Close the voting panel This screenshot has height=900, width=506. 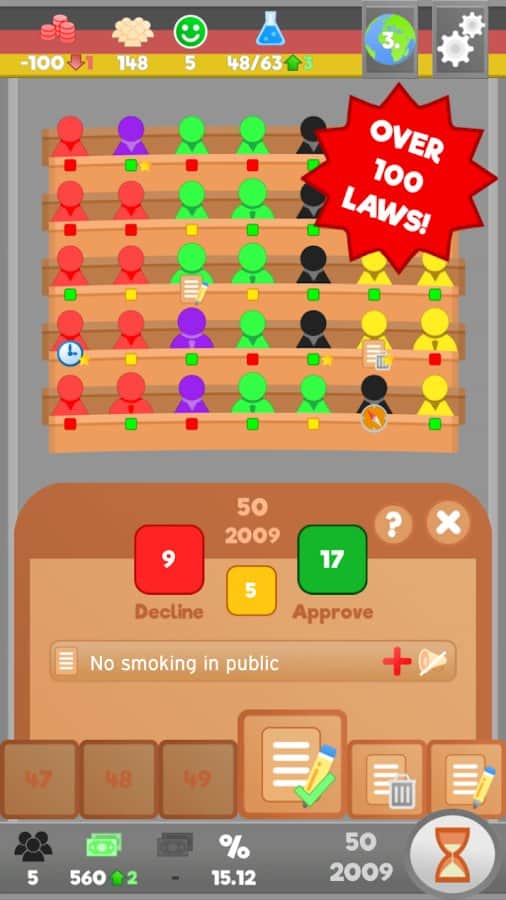click(x=448, y=522)
